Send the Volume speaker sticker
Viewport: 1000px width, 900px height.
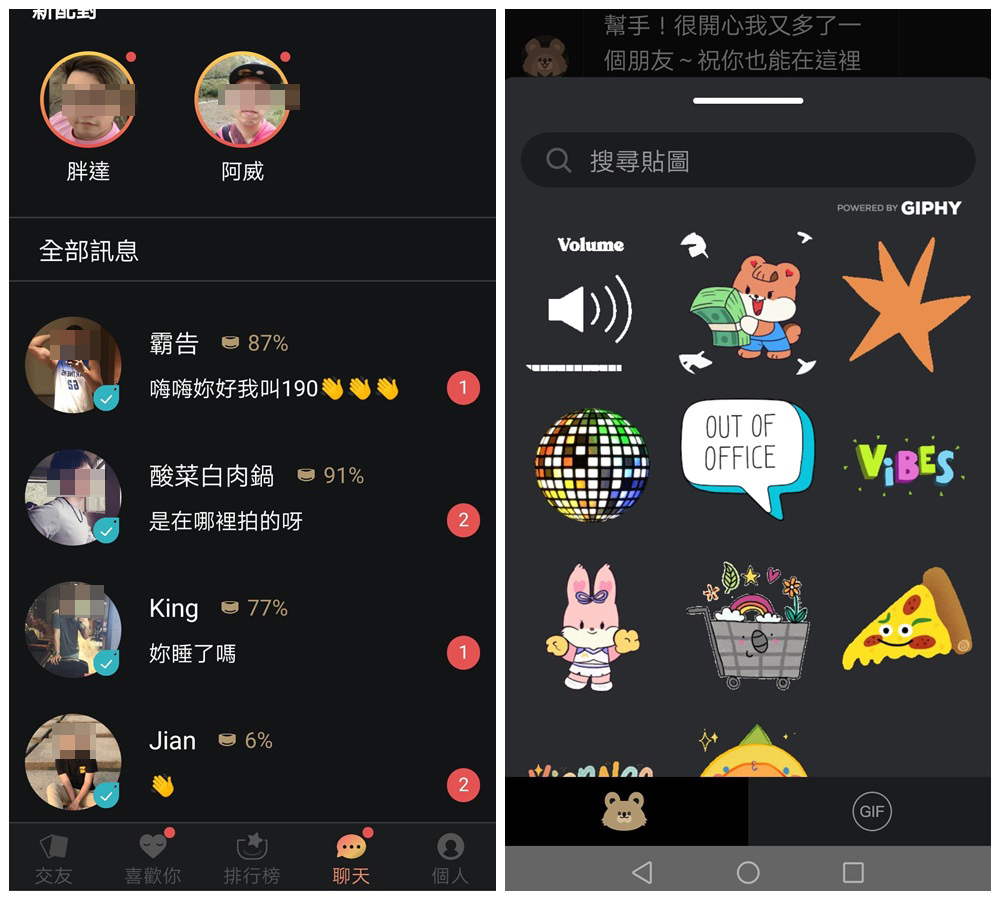[590, 306]
